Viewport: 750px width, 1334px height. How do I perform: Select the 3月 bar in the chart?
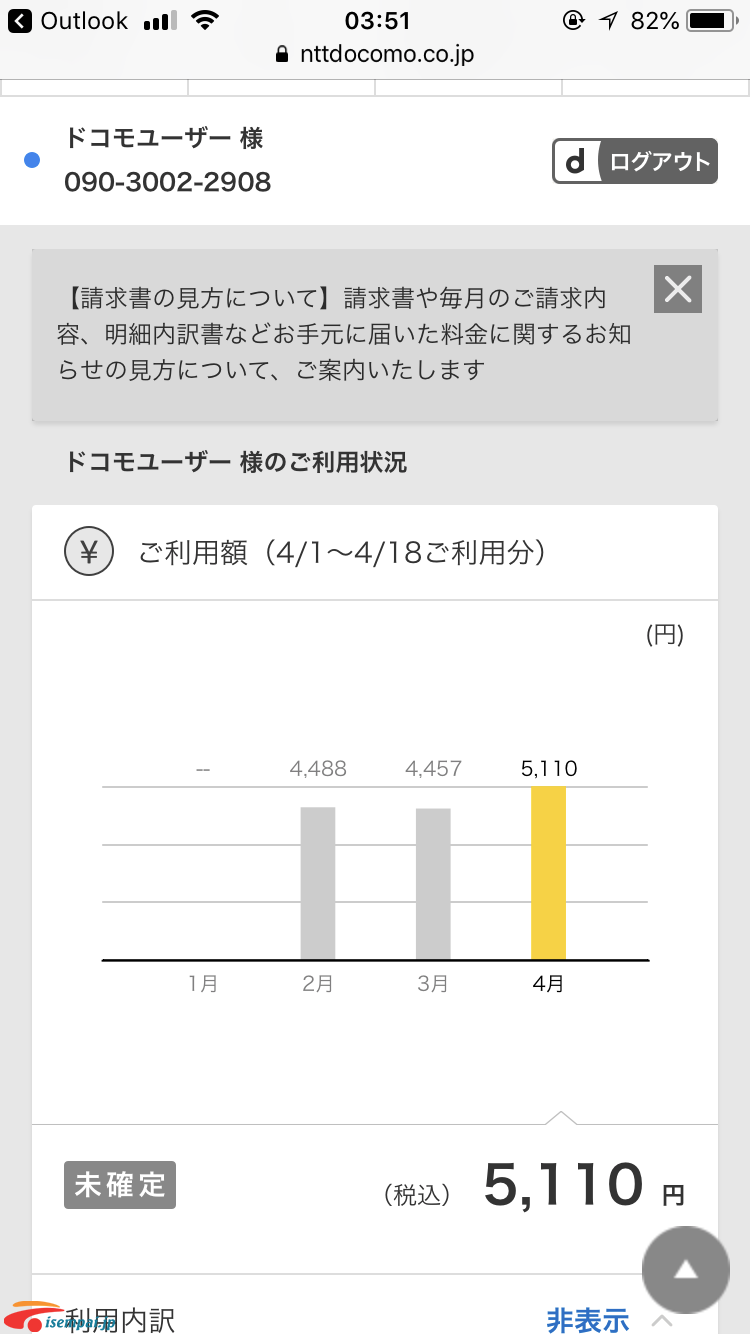tap(433, 884)
